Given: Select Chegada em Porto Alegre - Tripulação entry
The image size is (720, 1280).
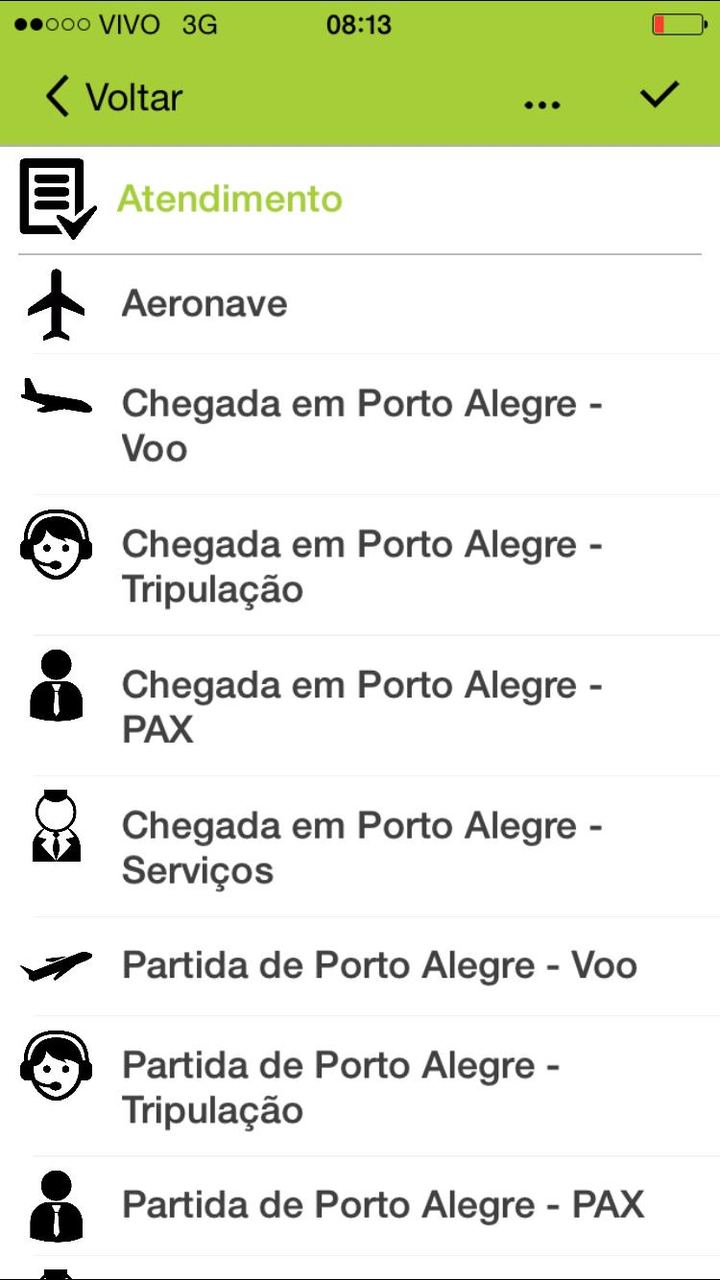Looking at the screenshot, I should pyautogui.click(x=360, y=565).
